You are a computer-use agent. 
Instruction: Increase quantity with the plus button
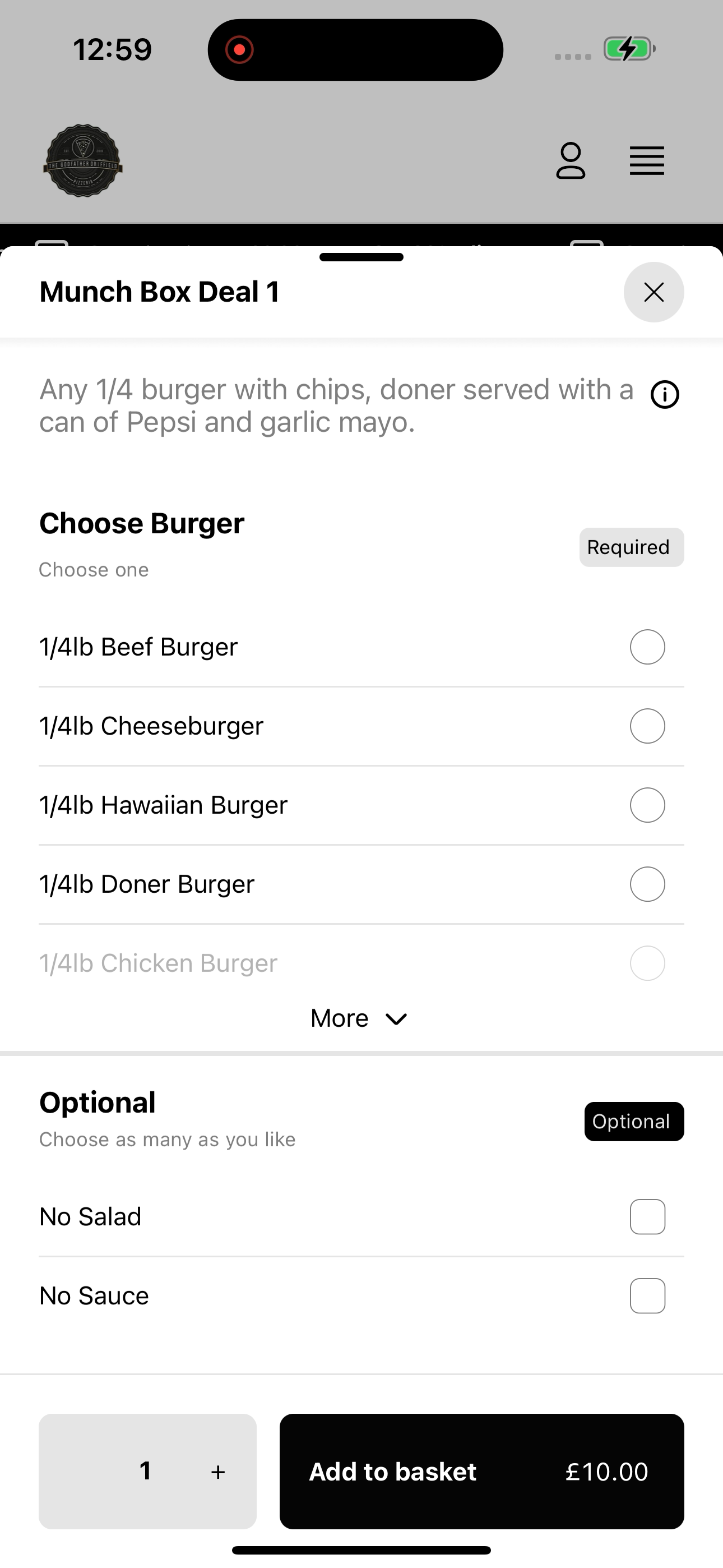pos(218,1472)
